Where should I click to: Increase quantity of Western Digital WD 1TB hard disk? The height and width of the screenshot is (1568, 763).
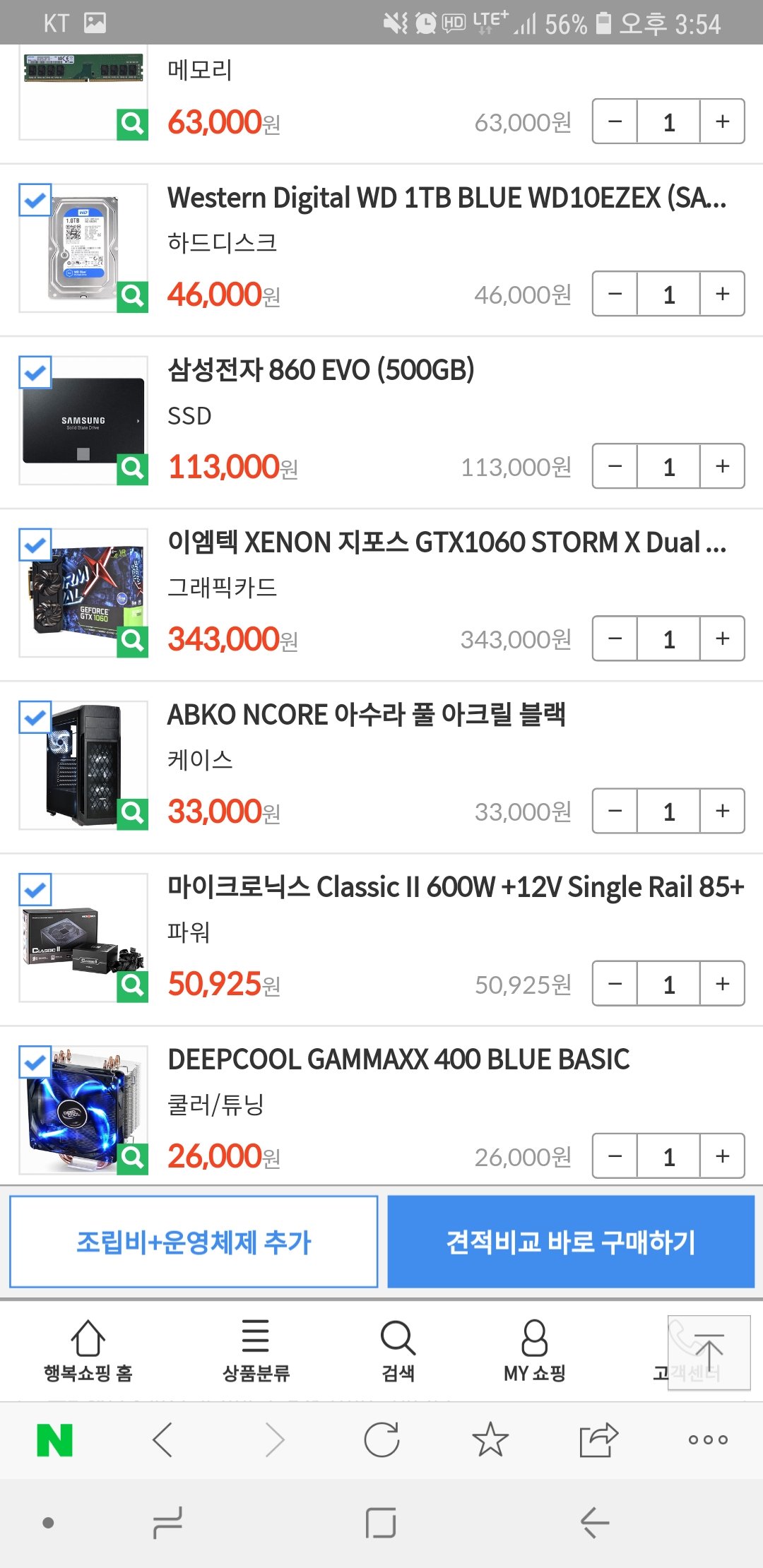(722, 294)
